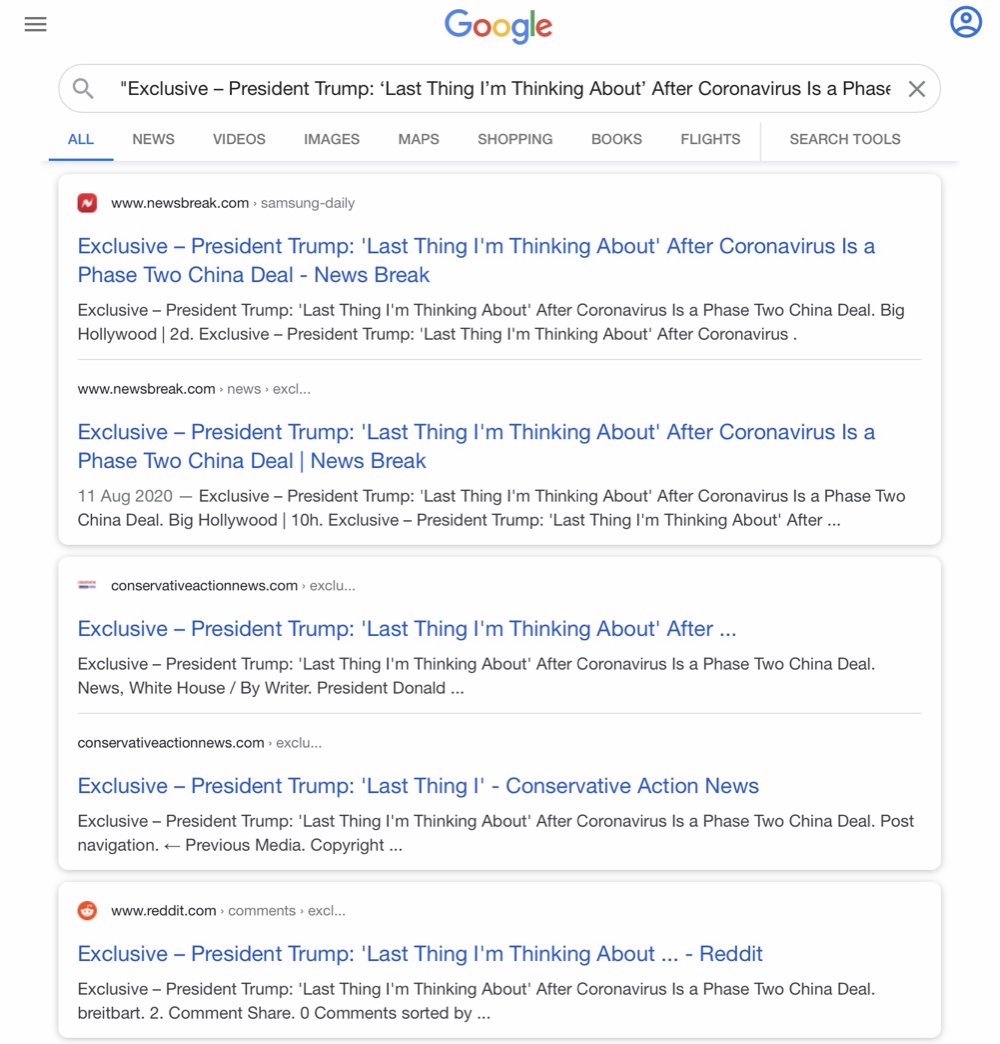Screen dimensions: 1000x1044
Task: Tap the magnifier search icon
Action: (x=83, y=89)
